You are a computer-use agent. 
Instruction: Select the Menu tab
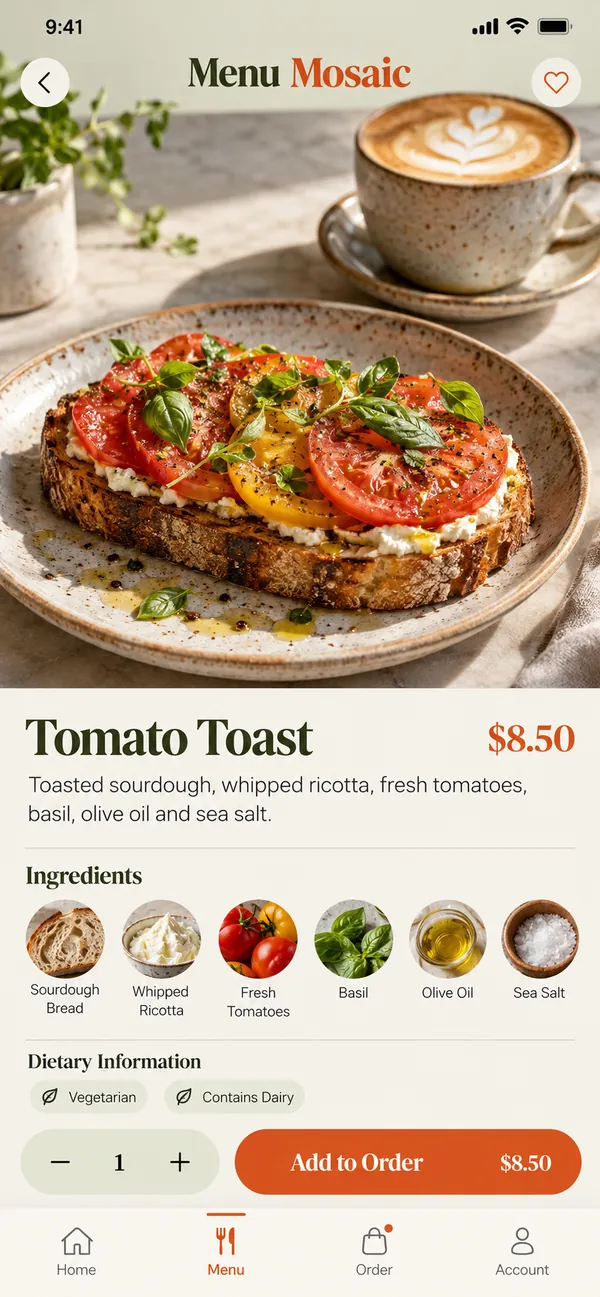(x=226, y=1252)
